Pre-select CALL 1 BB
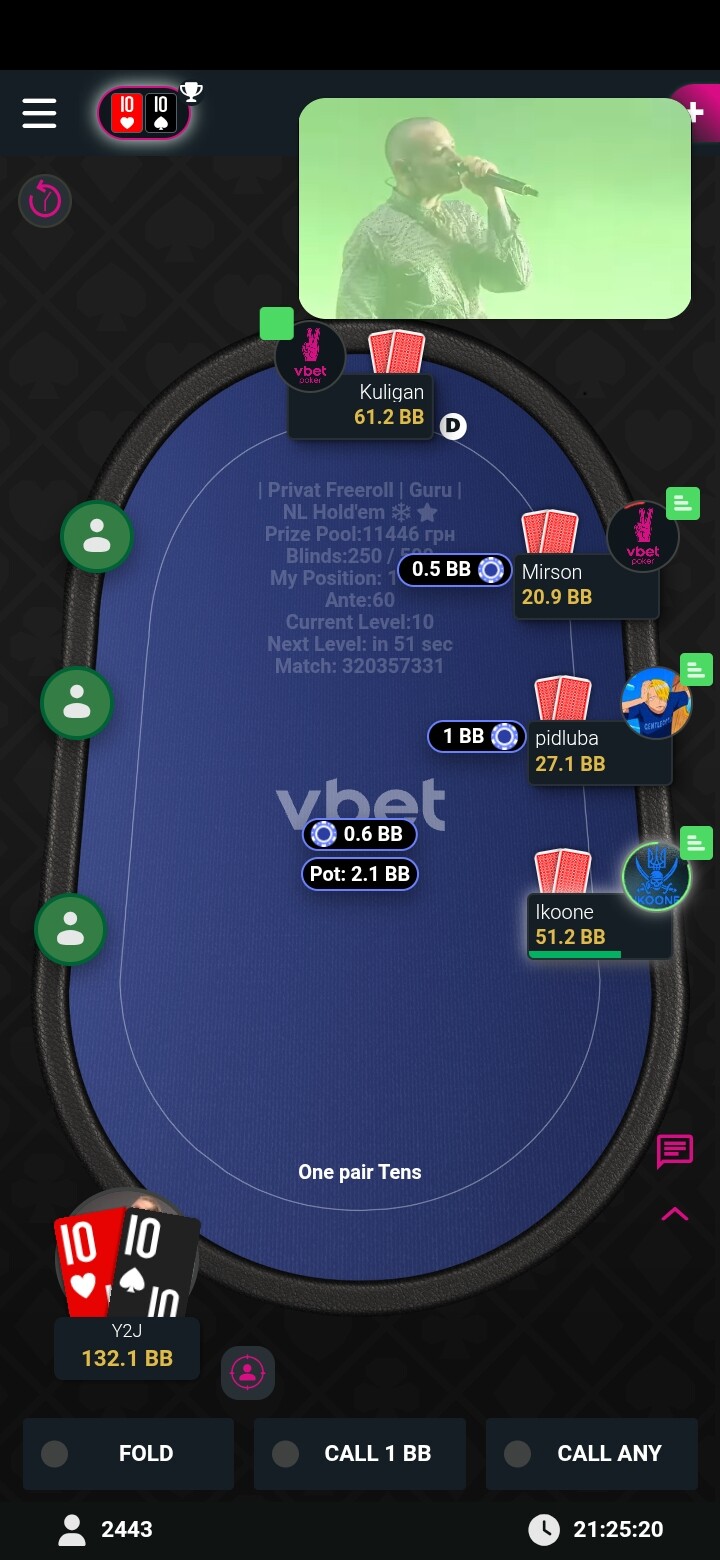The height and width of the screenshot is (1560, 720). [360, 1453]
